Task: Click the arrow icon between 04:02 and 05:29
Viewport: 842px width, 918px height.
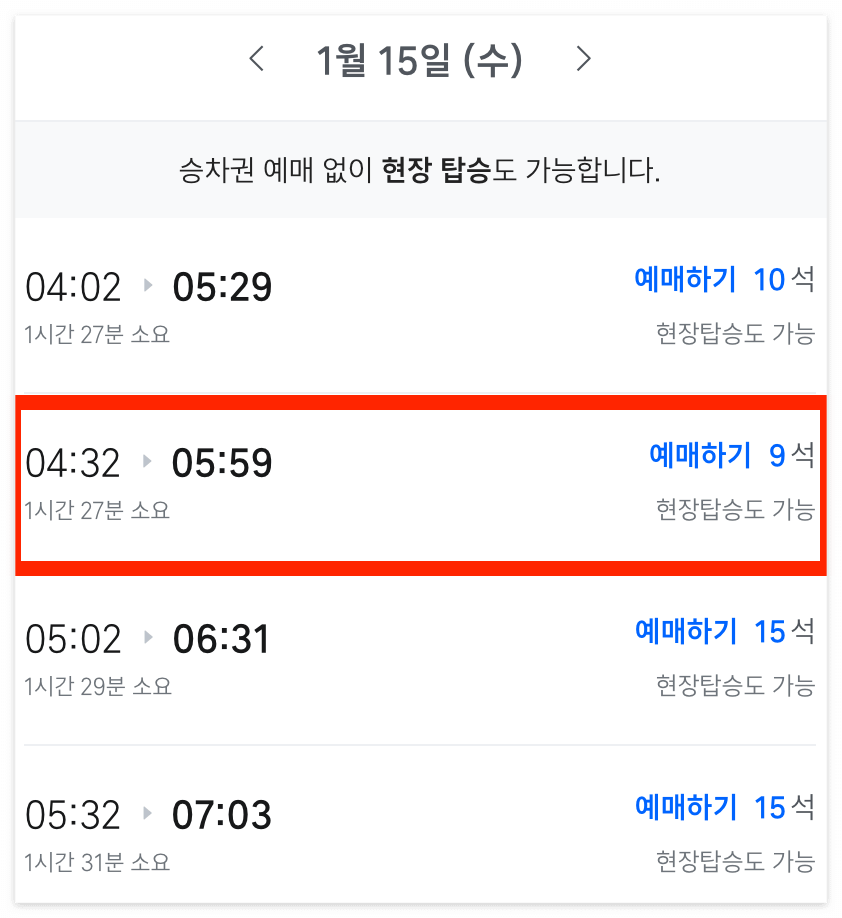Action: point(146,286)
